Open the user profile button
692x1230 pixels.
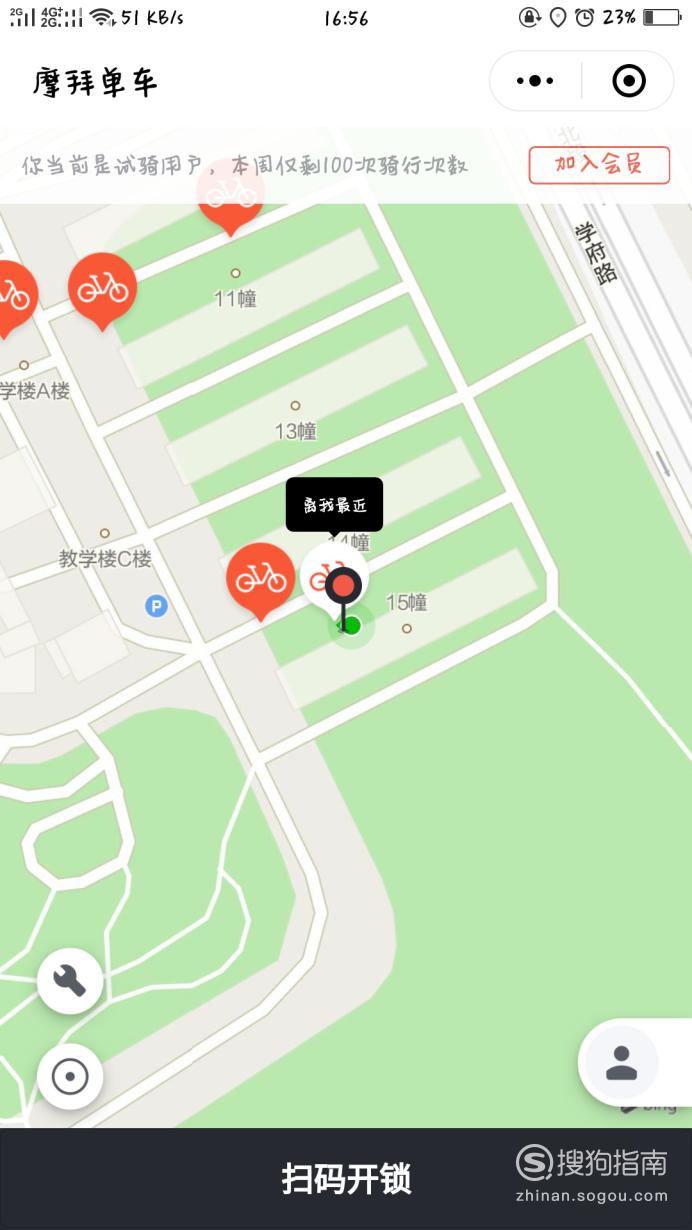(621, 1063)
